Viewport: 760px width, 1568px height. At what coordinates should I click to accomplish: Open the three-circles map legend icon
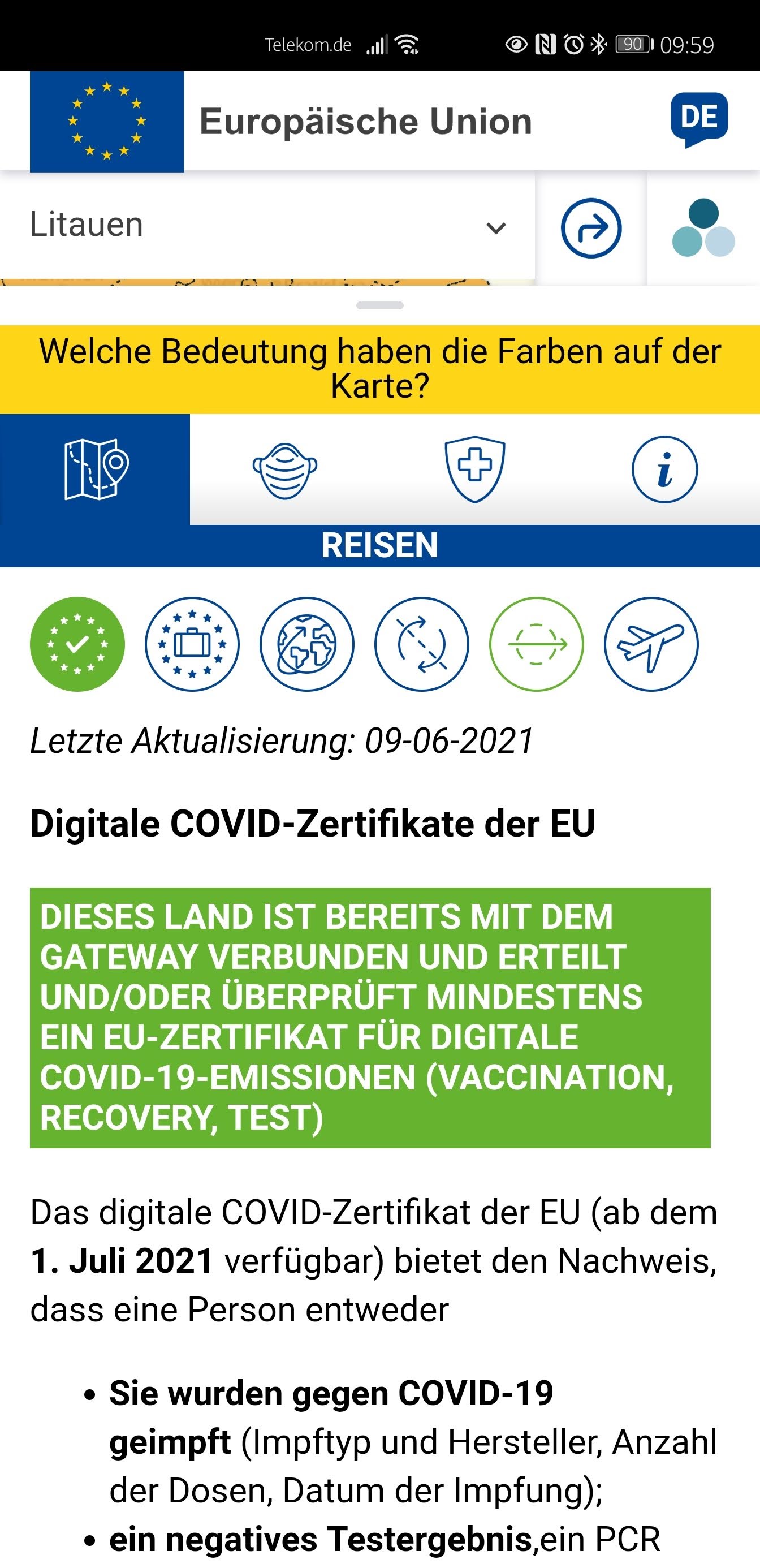point(703,227)
